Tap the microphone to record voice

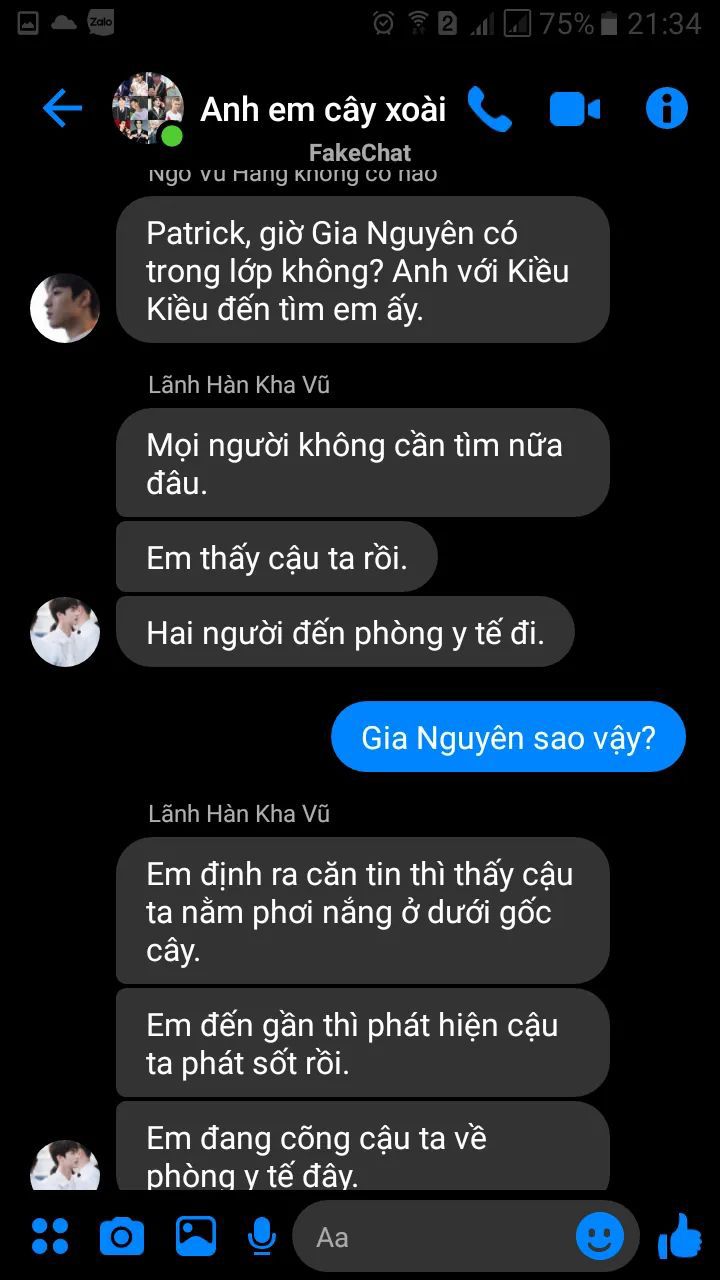pyautogui.click(x=262, y=1237)
